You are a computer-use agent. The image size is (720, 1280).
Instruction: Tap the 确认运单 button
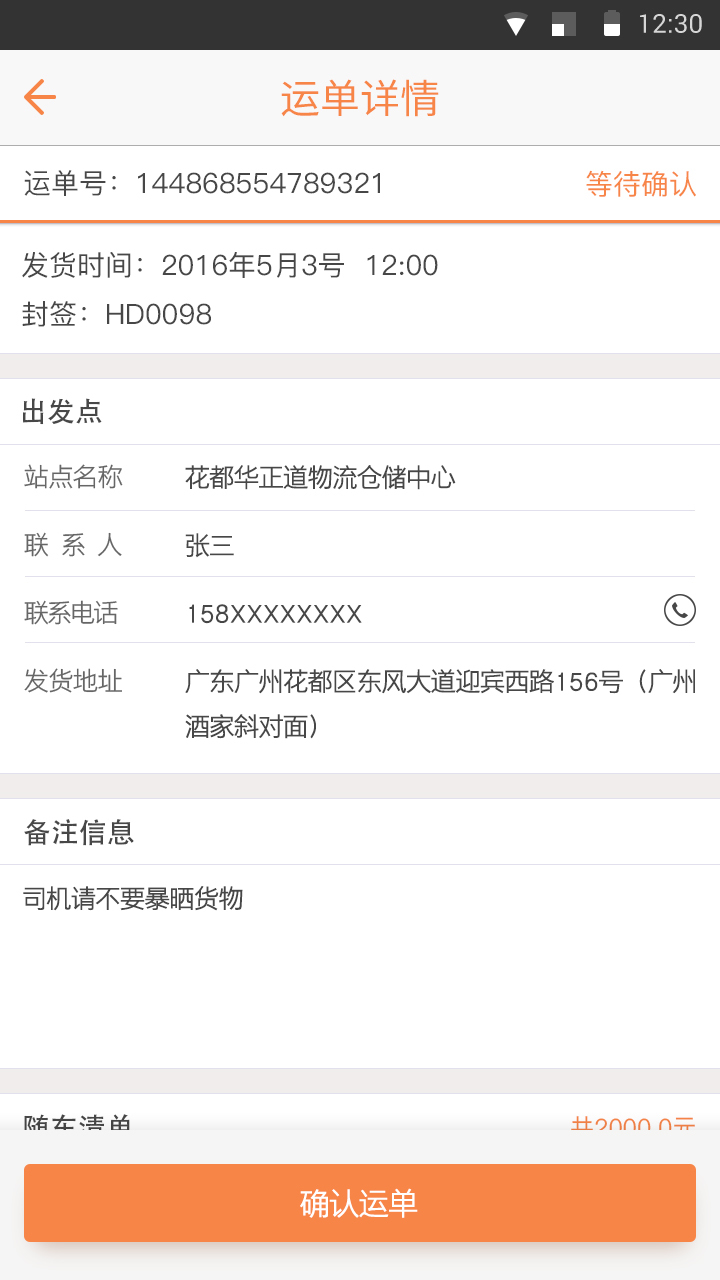click(x=360, y=1203)
